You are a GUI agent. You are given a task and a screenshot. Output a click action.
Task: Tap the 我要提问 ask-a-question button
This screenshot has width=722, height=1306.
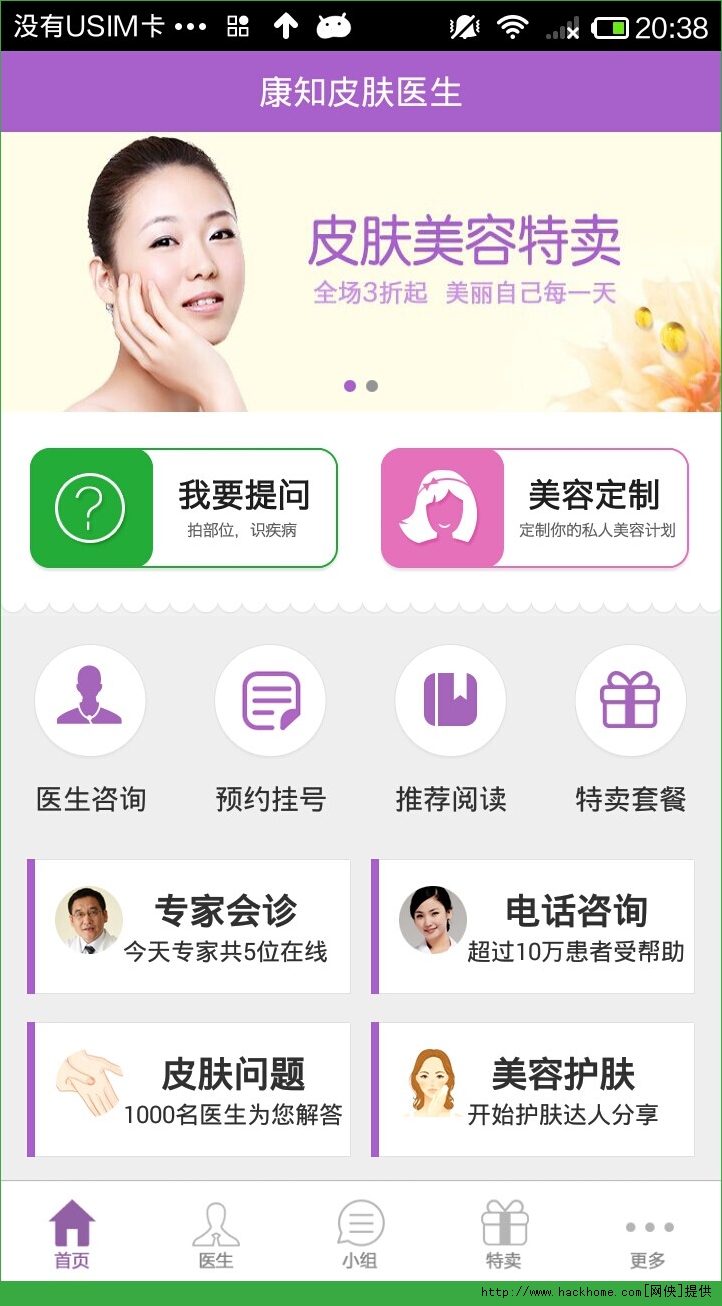[x=184, y=508]
